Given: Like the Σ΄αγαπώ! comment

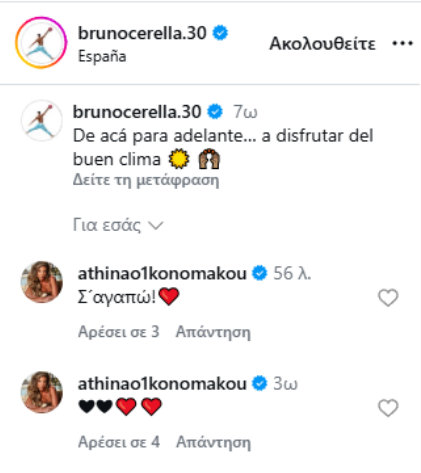Looking at the screenshot, I should (x=388, y=297).
